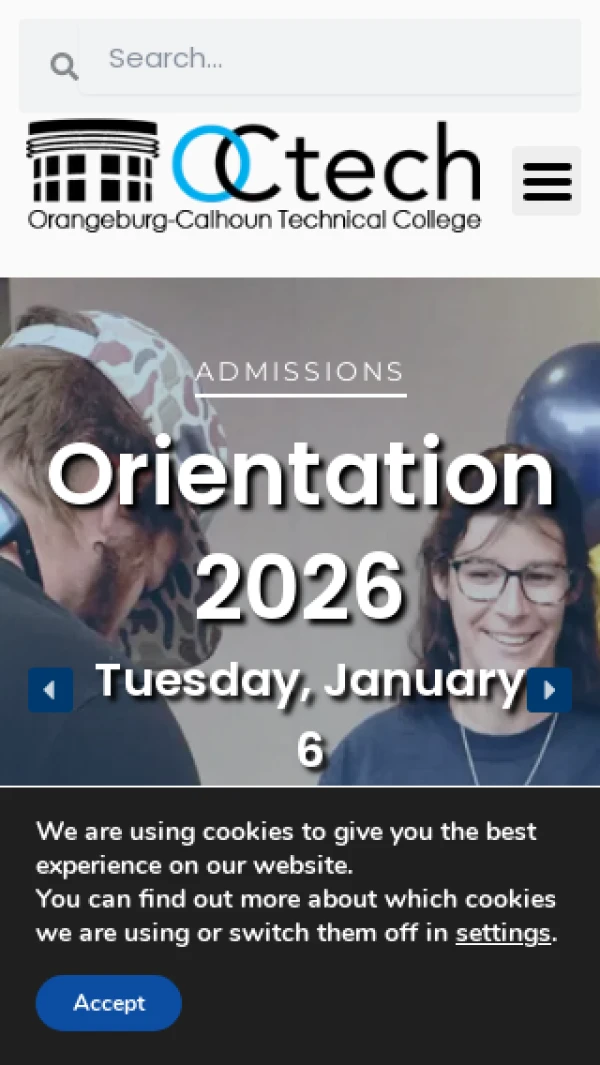This screenshot has height=1065, width=600.
Task: Show the previous slide in the carousel
Action: point(50,690)
